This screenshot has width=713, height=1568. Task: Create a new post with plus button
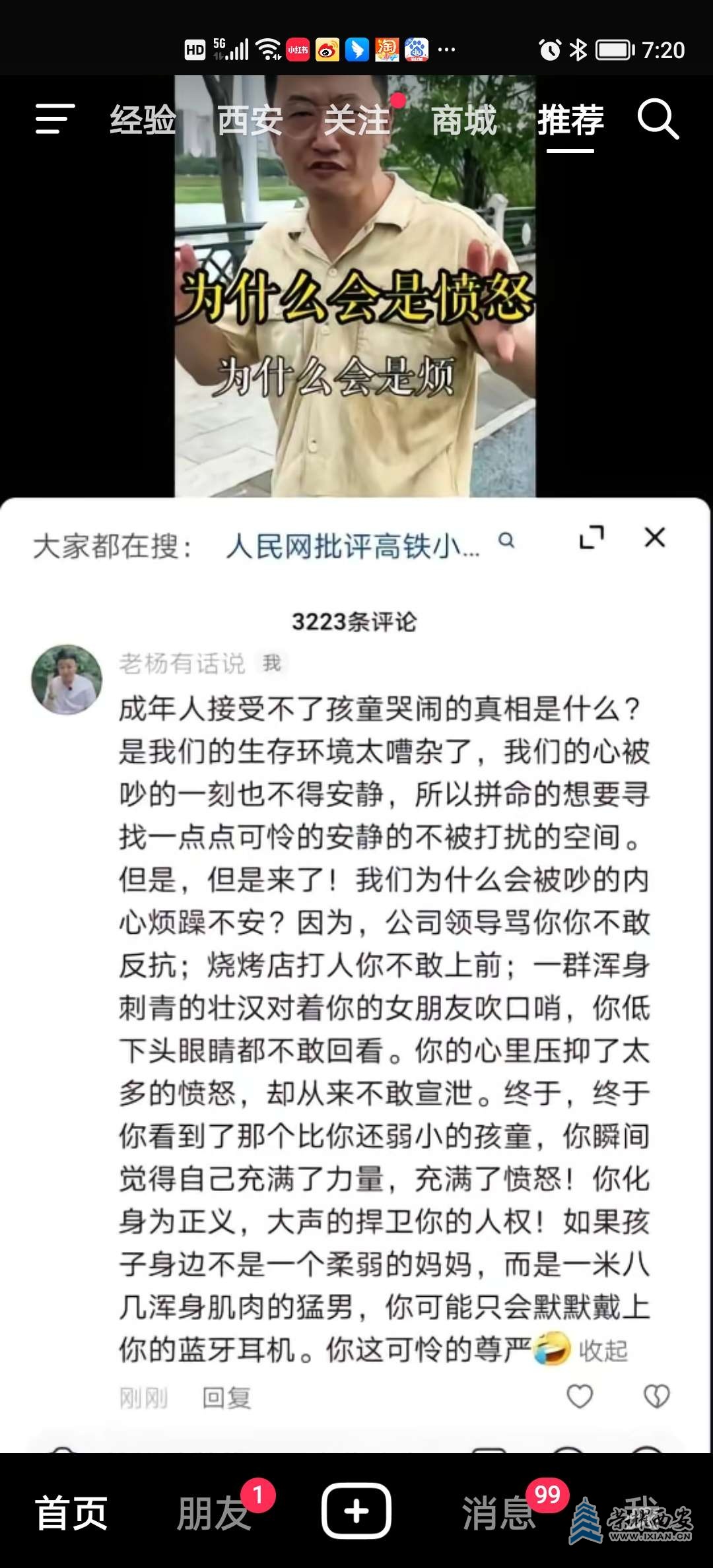coord(356,1511)
